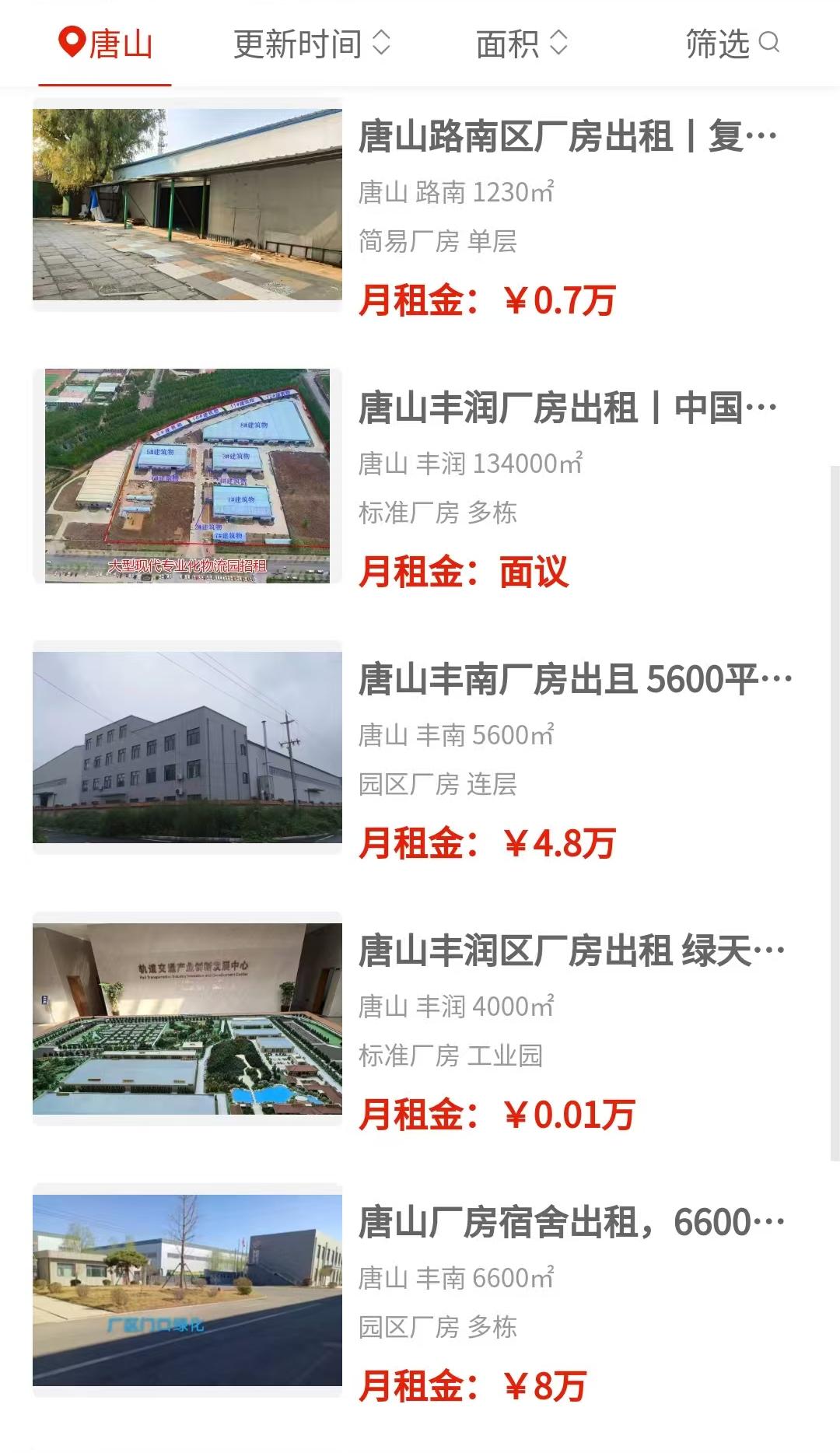This screenshot has height=1453, width=840.
Task: Open the 唐山厂房宿舍出租 6600㎡ listing
Action: pyautogui.click(x=570, y=1222)
